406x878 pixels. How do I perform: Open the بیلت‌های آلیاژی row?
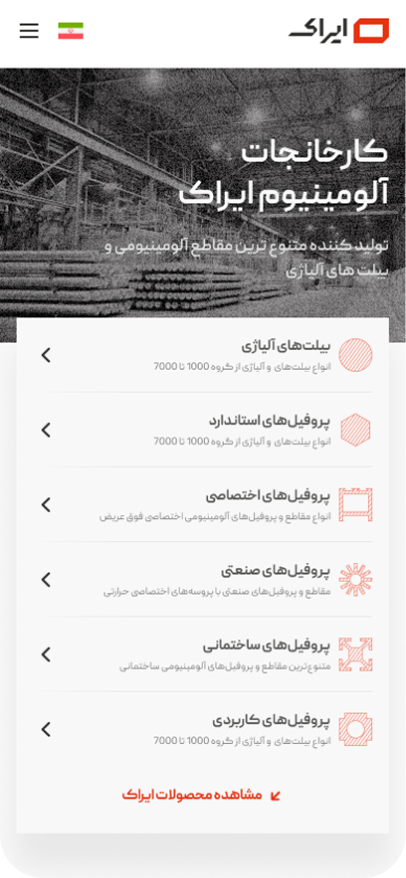click(203, 355)
